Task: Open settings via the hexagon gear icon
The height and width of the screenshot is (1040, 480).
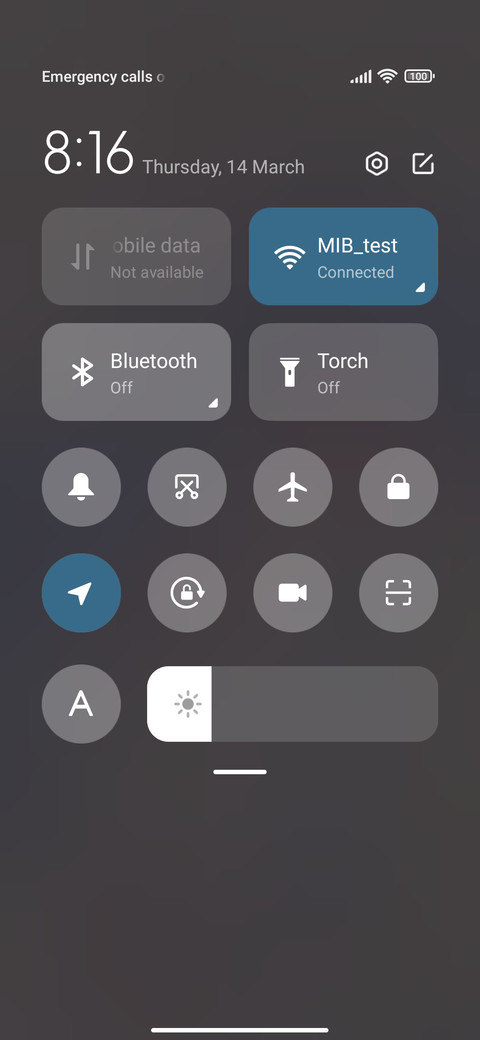Action: pyautogui.click(x=377, y=164)
